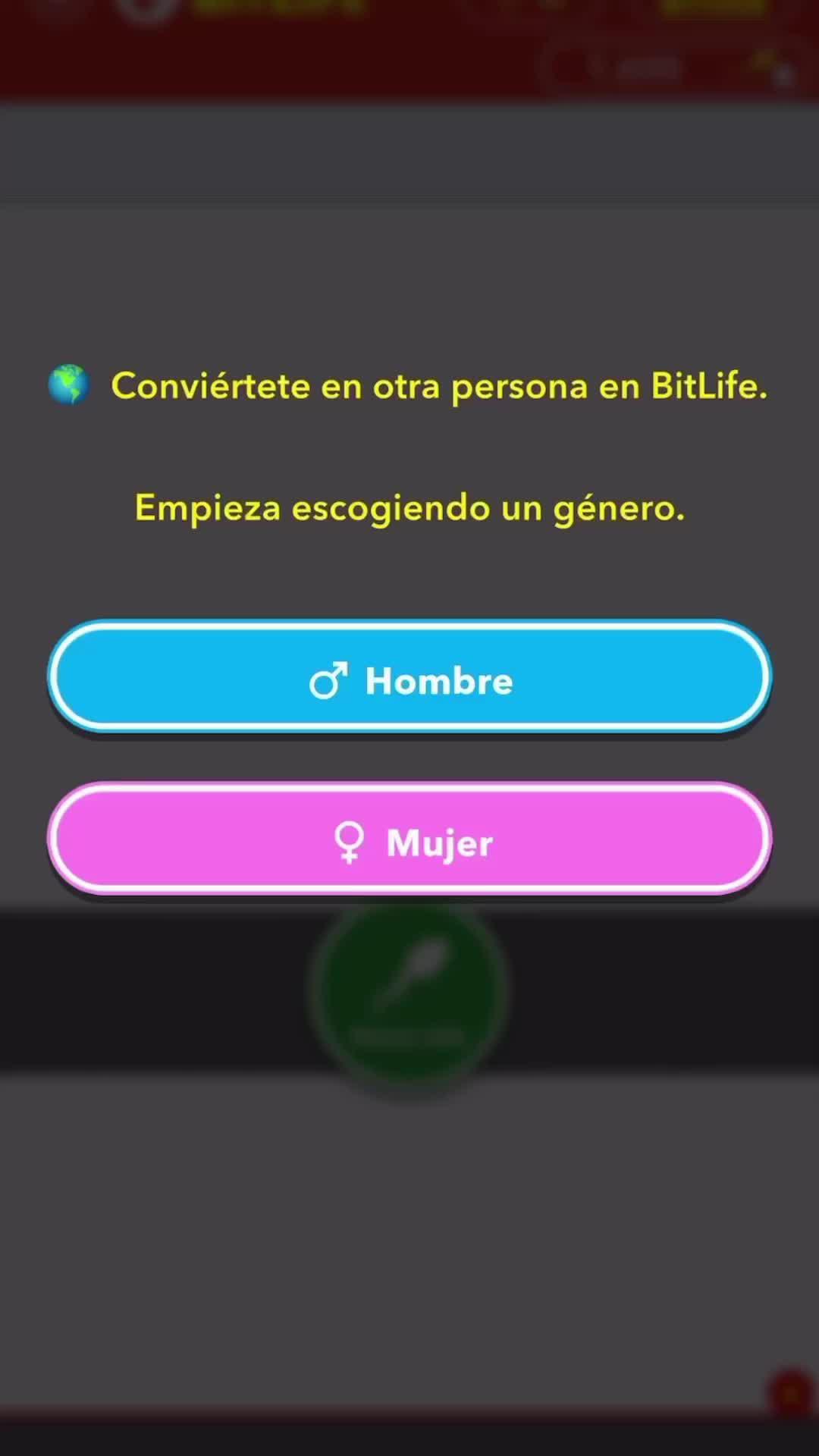Screen dimensions: 819x1456
Task: Tap the globe emoji beside the prompt text
Action: pyautogui.click(x=69, y=384)
